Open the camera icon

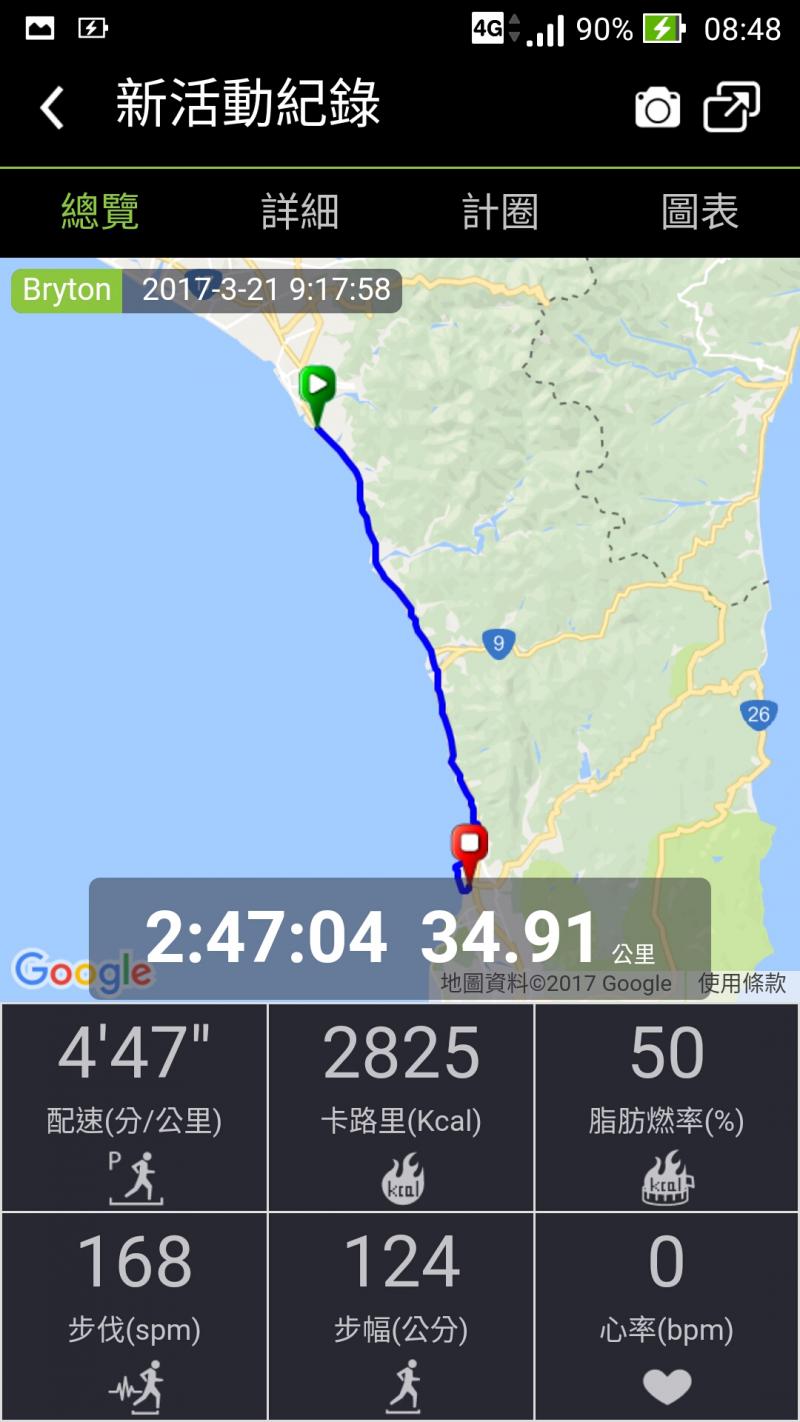[657, 107]
